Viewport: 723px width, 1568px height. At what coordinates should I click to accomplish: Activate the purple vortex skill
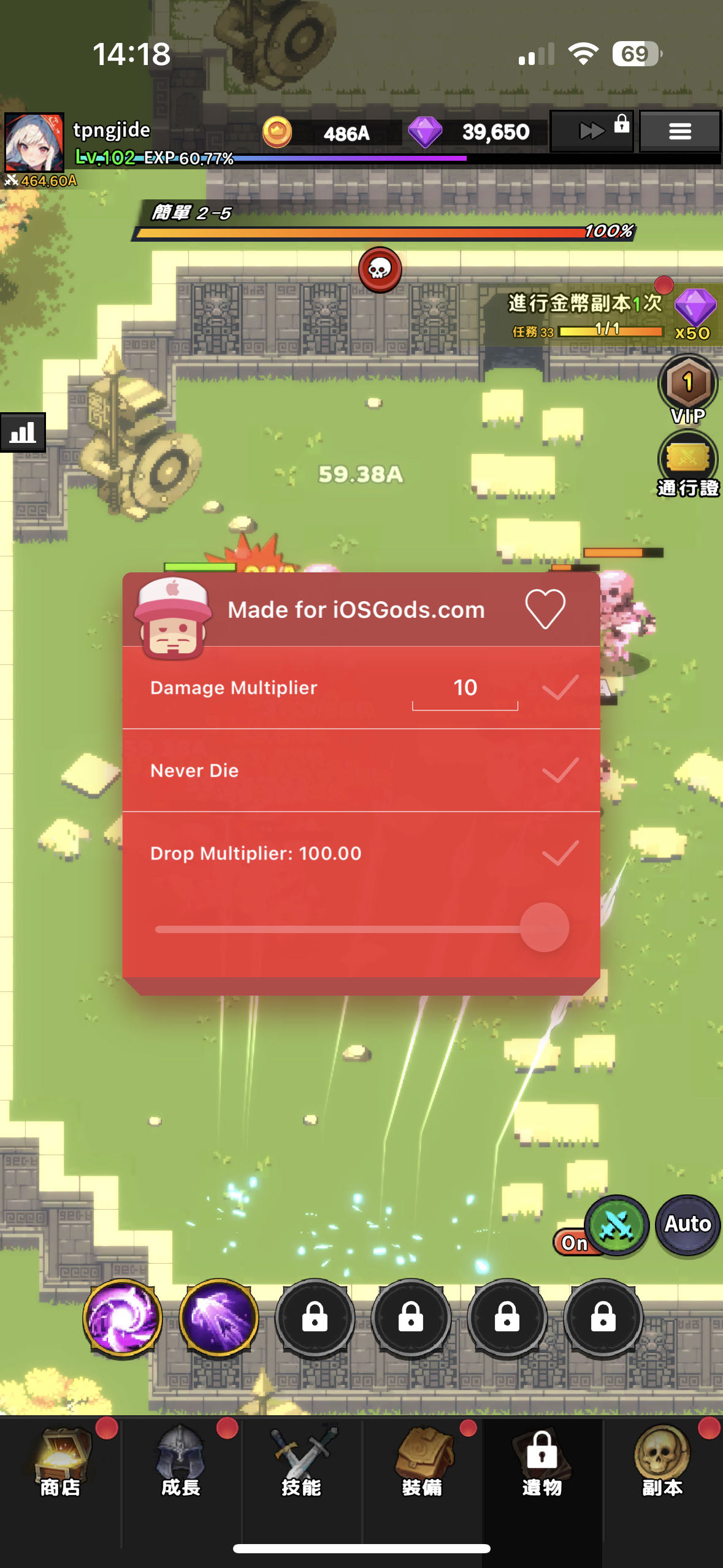123,1317
